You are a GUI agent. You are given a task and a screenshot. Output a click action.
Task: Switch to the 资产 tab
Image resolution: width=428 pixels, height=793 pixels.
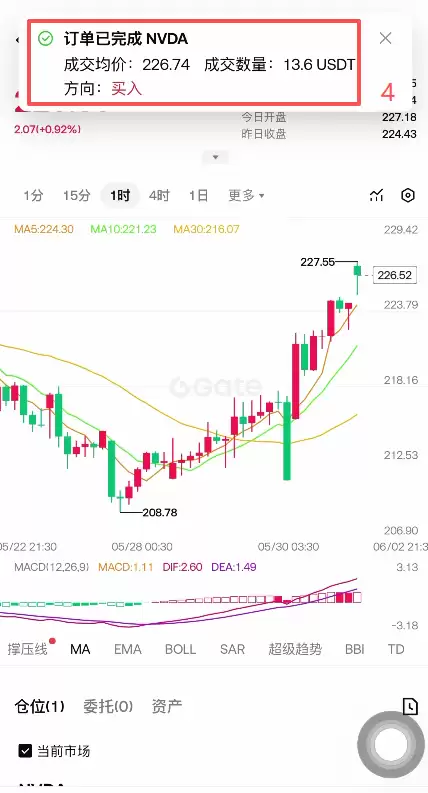[x=166, y=706]
